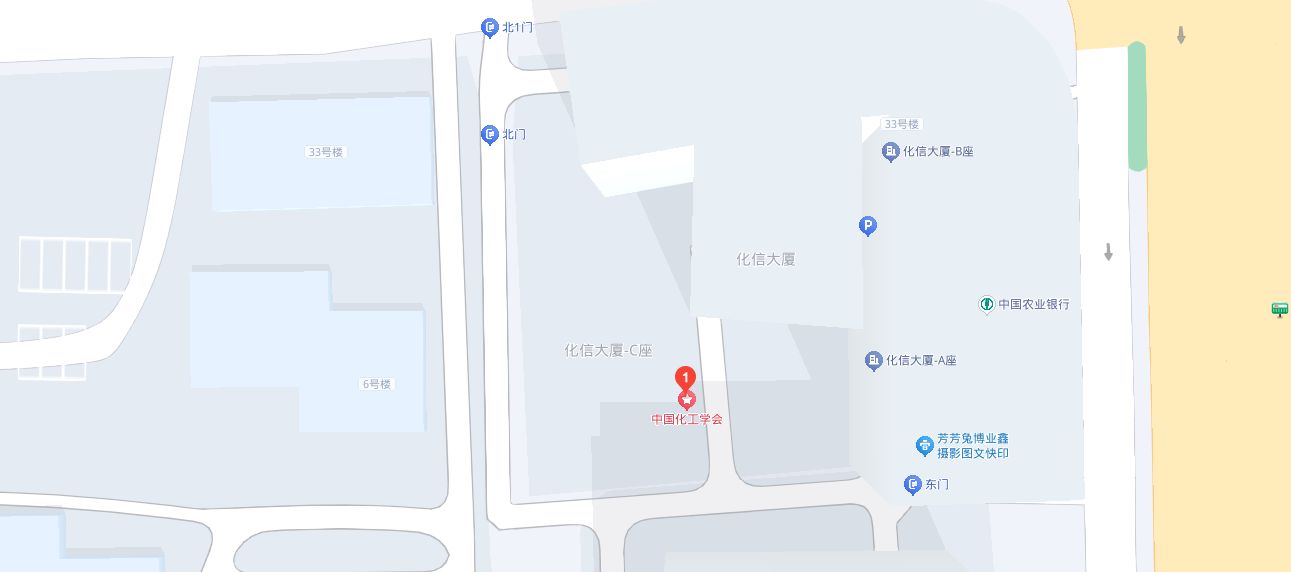Open the 化信大厦-B座 building marker
The height and width of the screenshot is (572, 1291).
pyautogui.click(x=890, y=152)
